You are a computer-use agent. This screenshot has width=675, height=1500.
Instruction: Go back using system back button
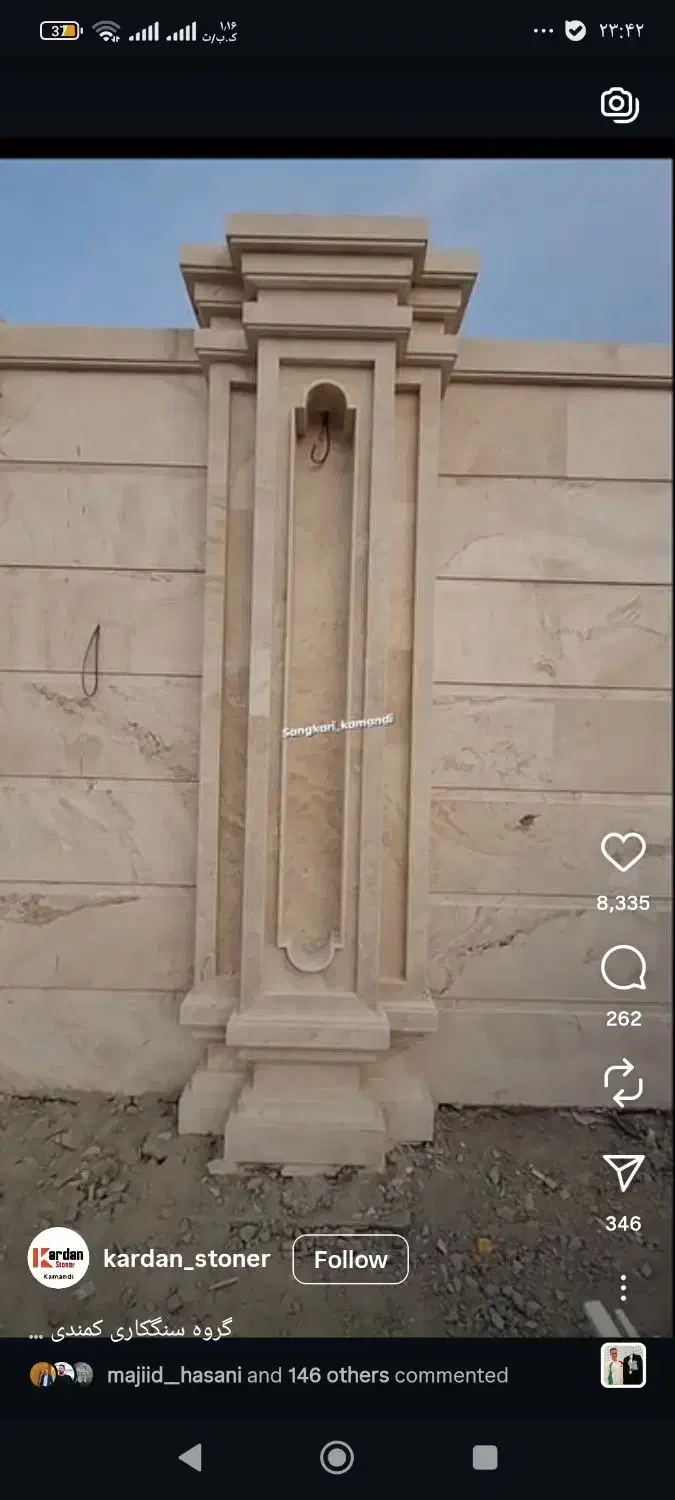coord(190,1457)
